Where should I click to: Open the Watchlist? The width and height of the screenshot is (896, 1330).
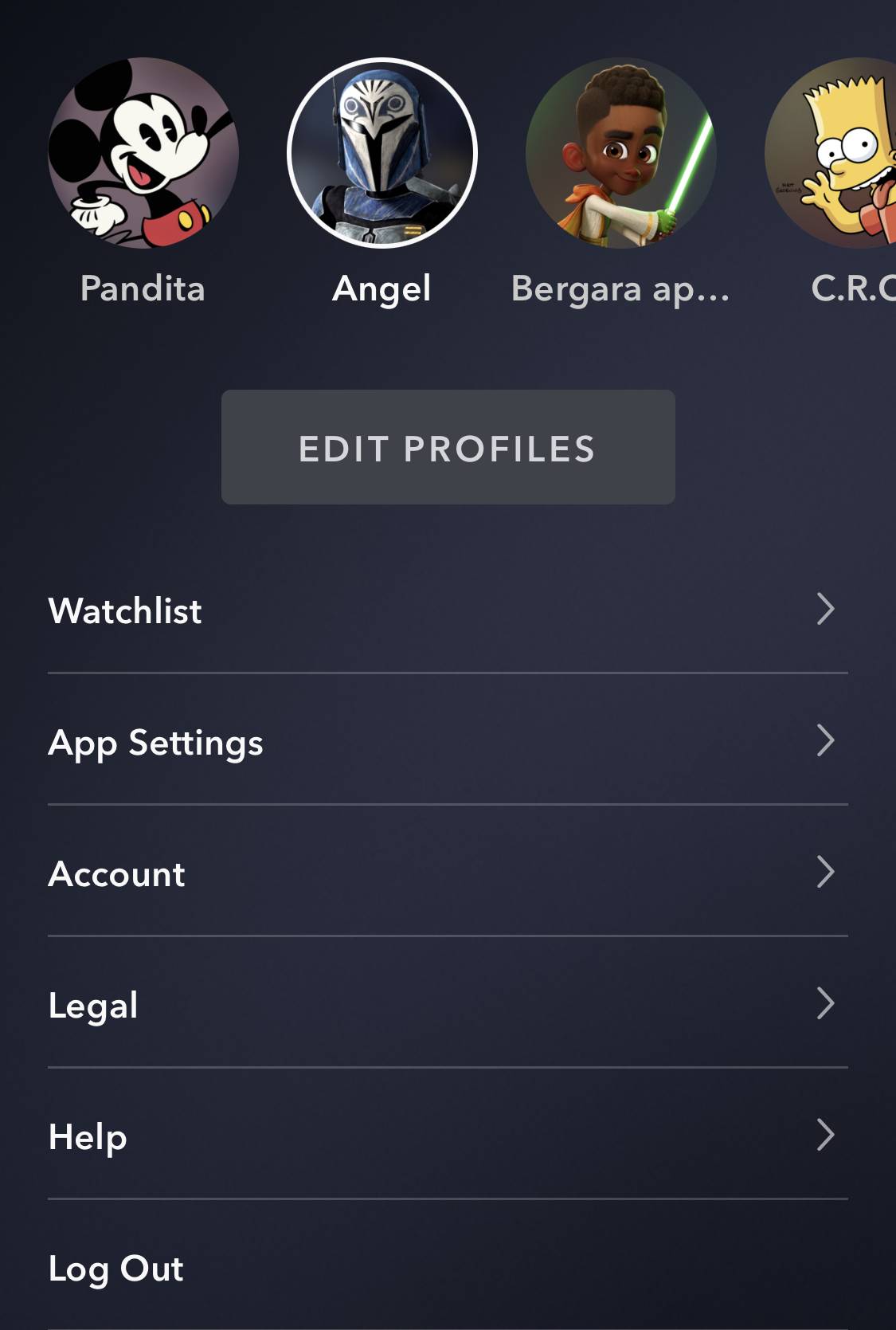click(446, 610)
